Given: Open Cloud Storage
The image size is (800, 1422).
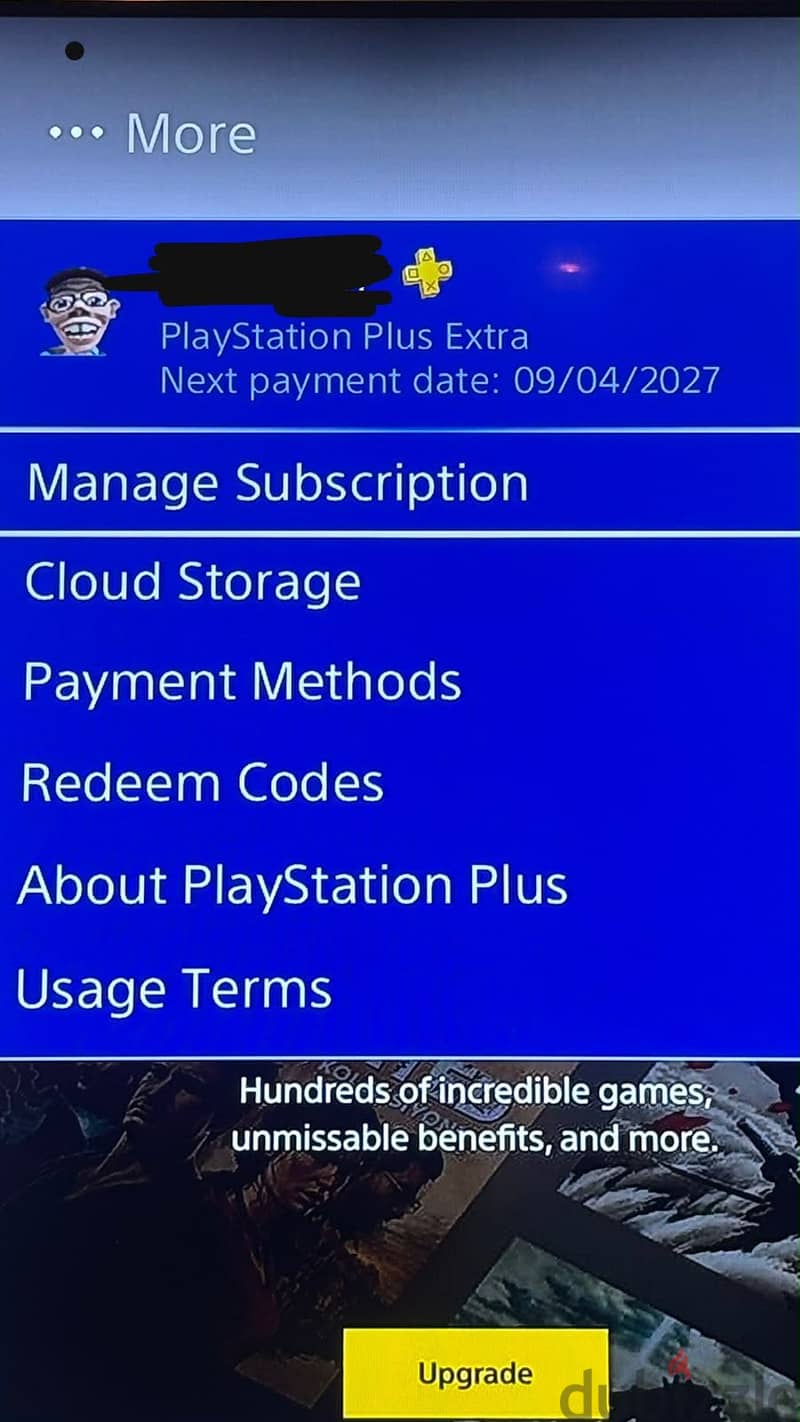Looking at the screenshot, I should coord(400,583).
